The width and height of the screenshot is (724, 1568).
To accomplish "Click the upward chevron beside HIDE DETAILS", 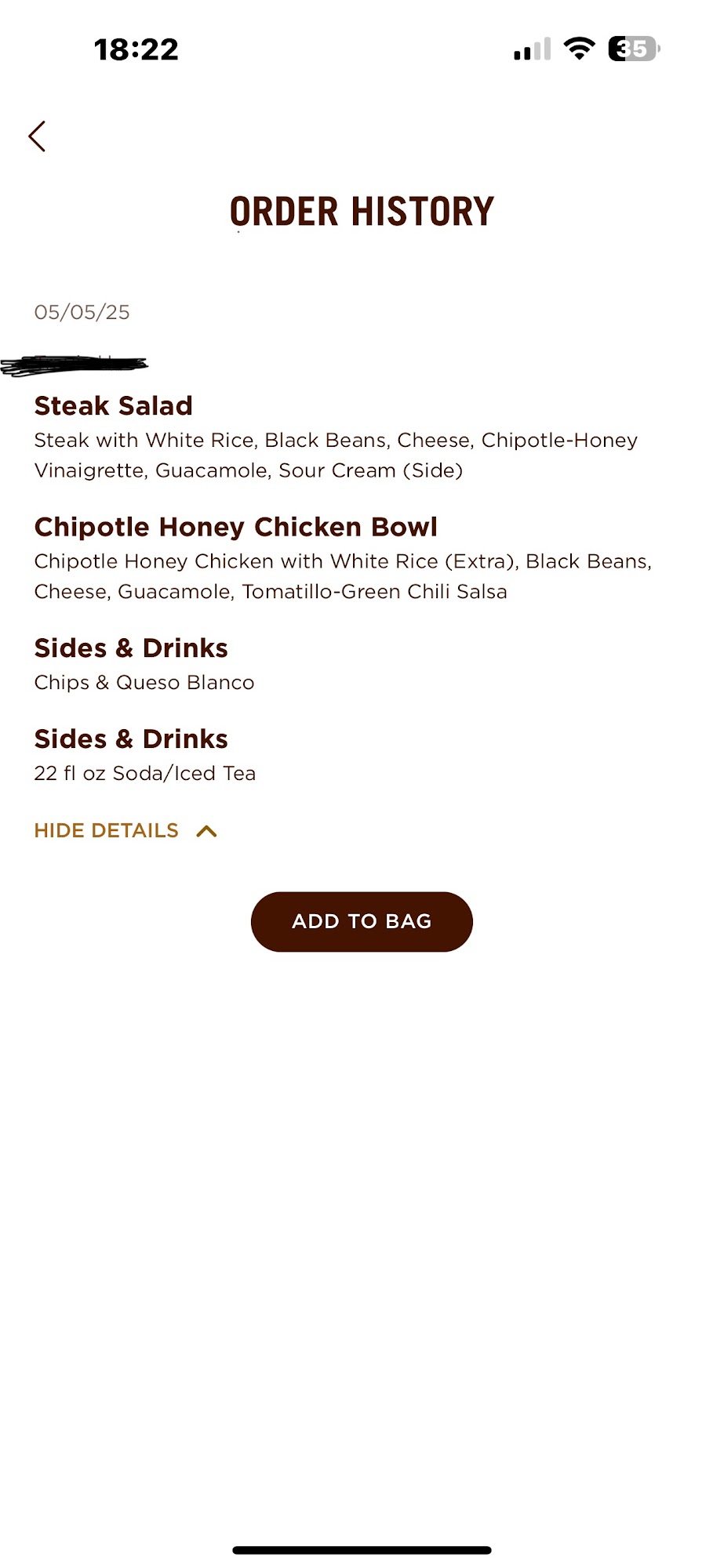I will point(207,829).
